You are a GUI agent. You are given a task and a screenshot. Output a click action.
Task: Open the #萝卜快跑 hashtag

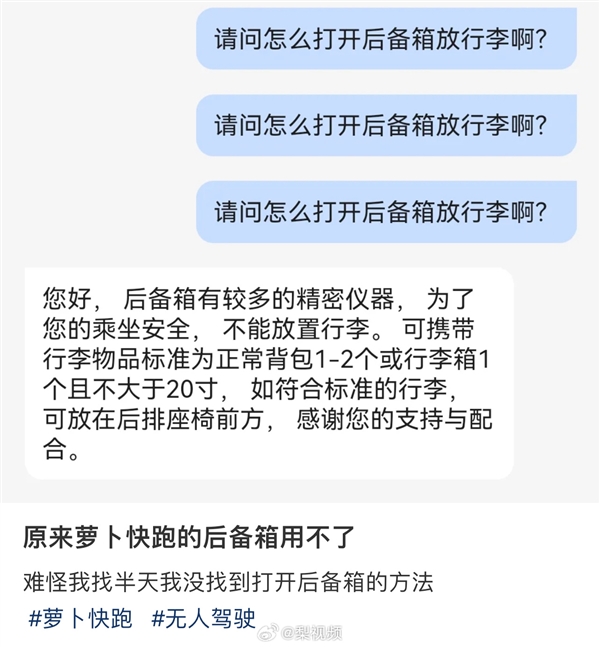click(81, 618)
